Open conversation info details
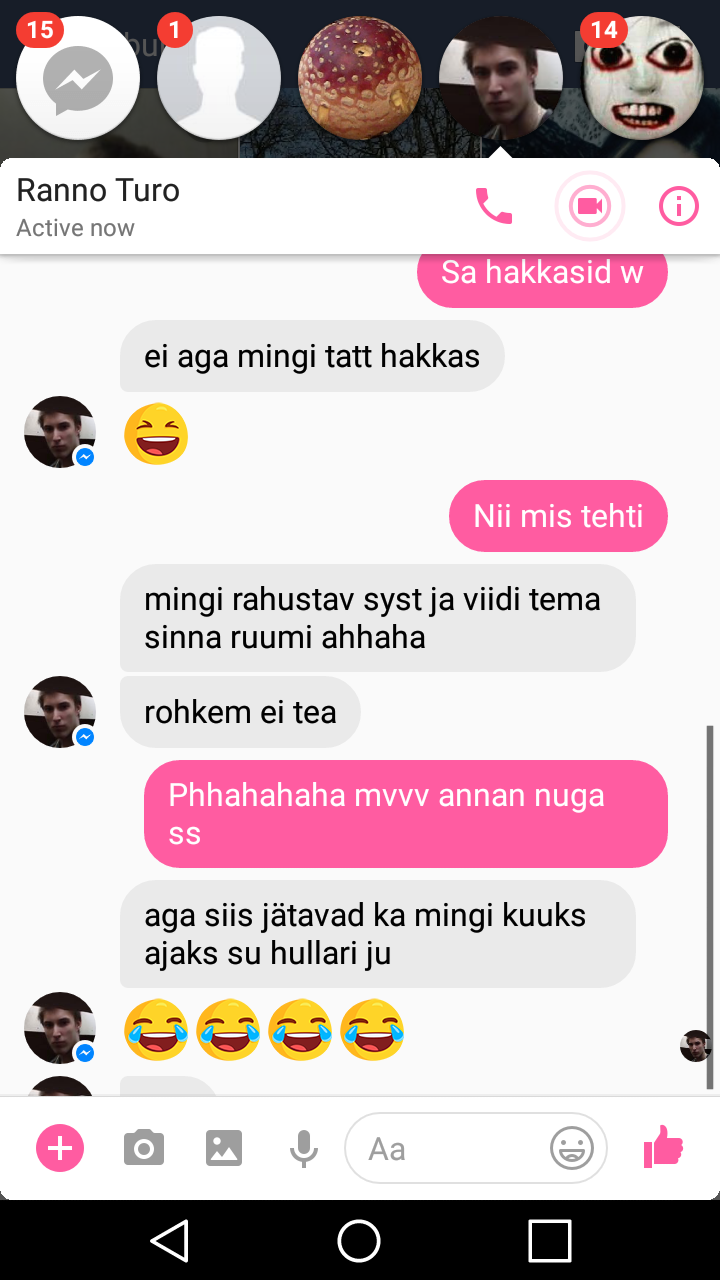Viewport: 720px width, 1280px height. coord(679,207)
